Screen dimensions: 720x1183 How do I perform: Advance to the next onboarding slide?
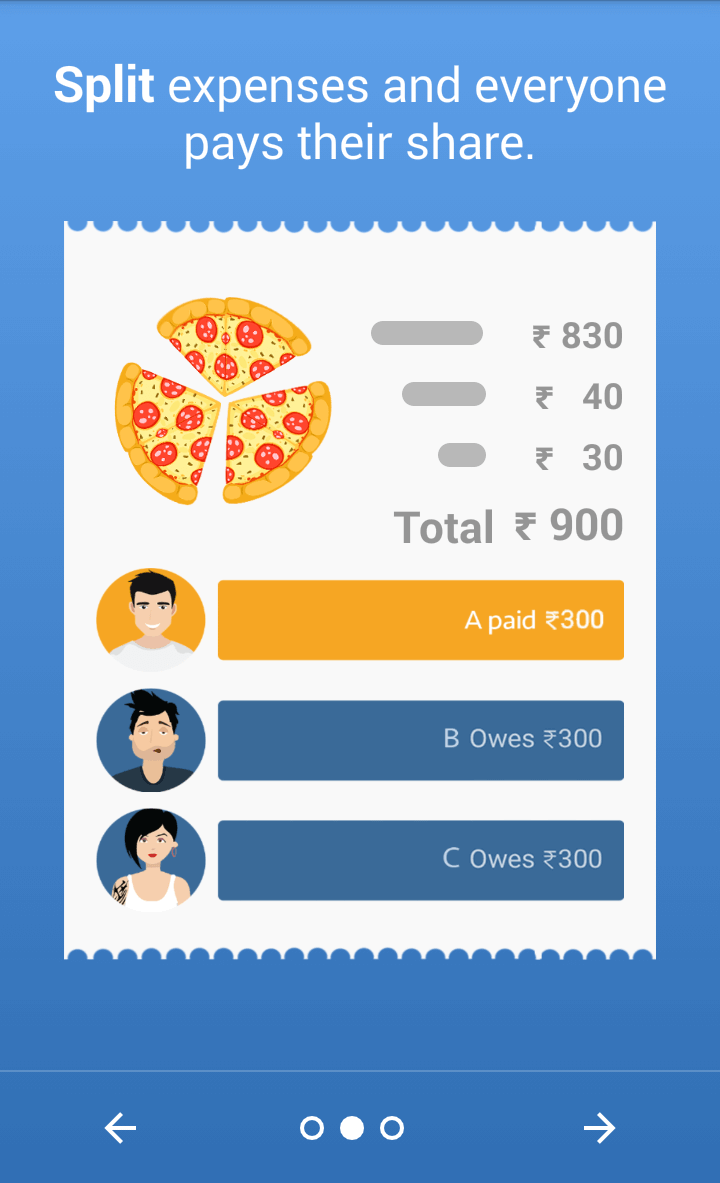(x=599, y=1128)
